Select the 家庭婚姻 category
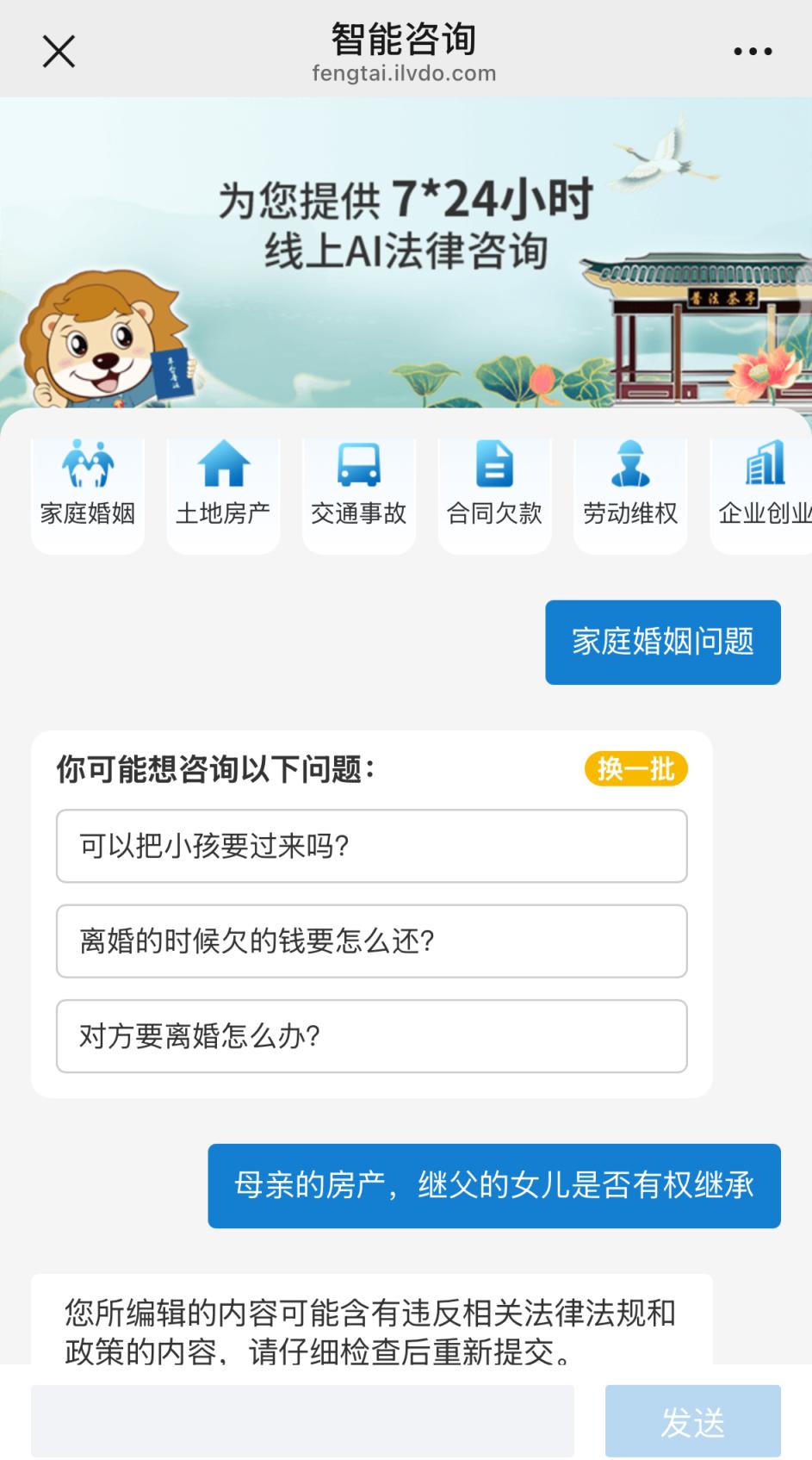 (x=88, y=487)
